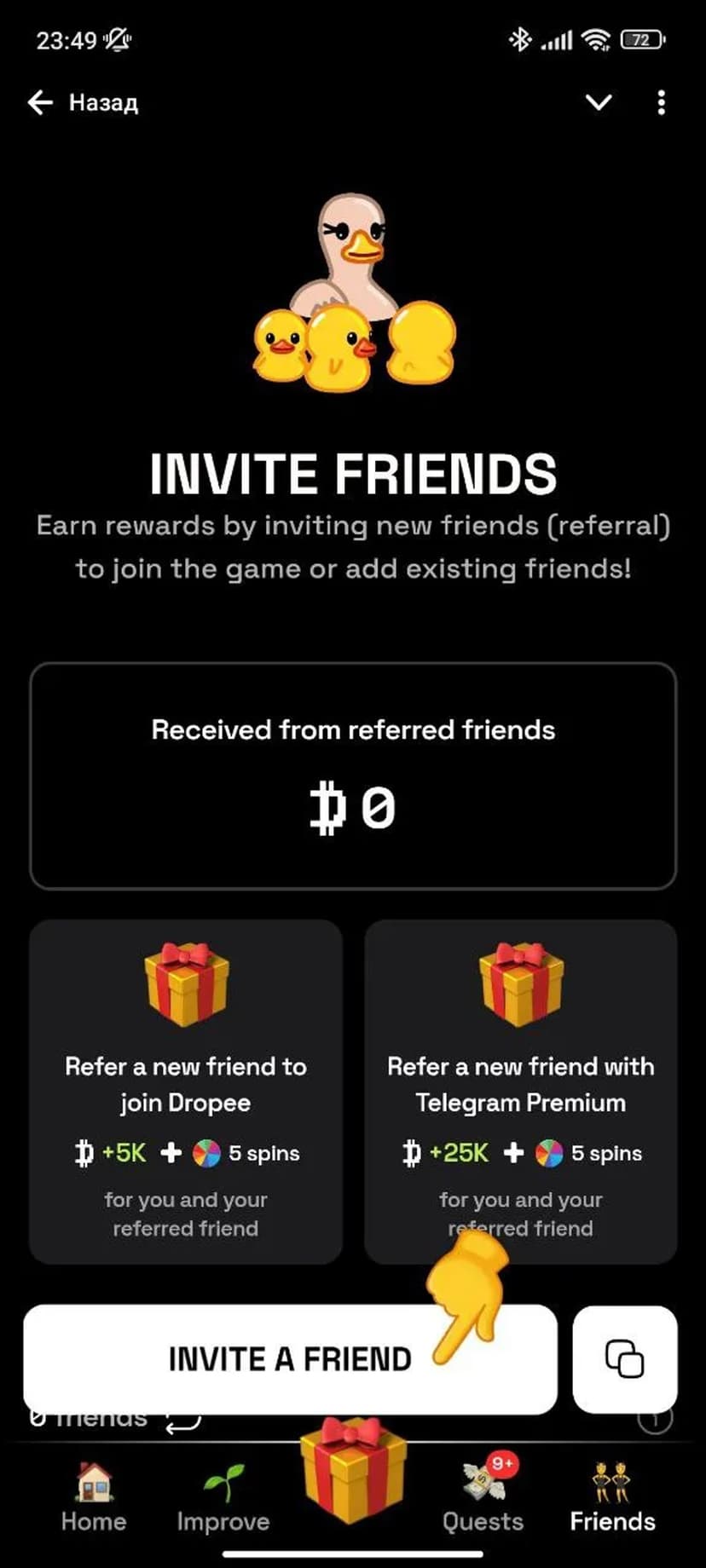Viewport: 706px width, 1568px height.
Task: Copy the referral link
Action: coord(624,1359)
